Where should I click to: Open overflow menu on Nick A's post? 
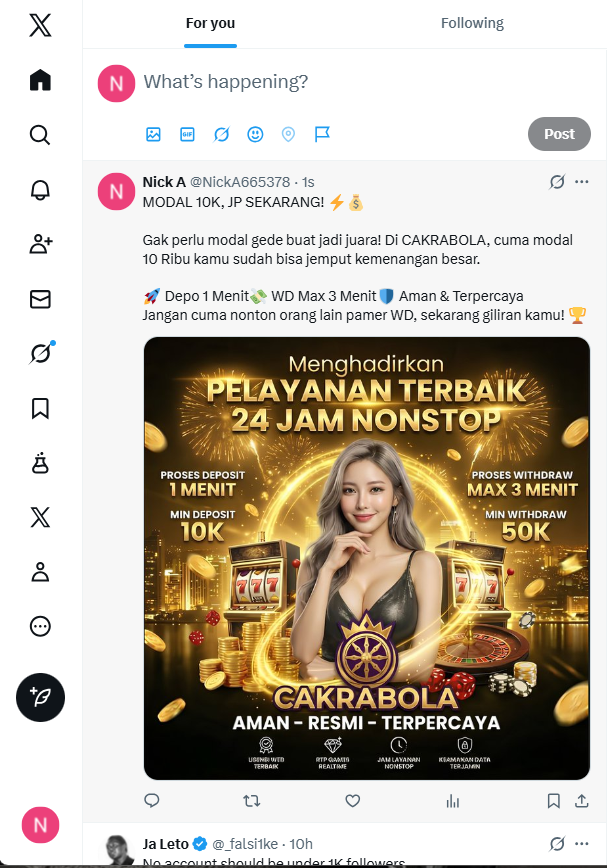[582, 182]
